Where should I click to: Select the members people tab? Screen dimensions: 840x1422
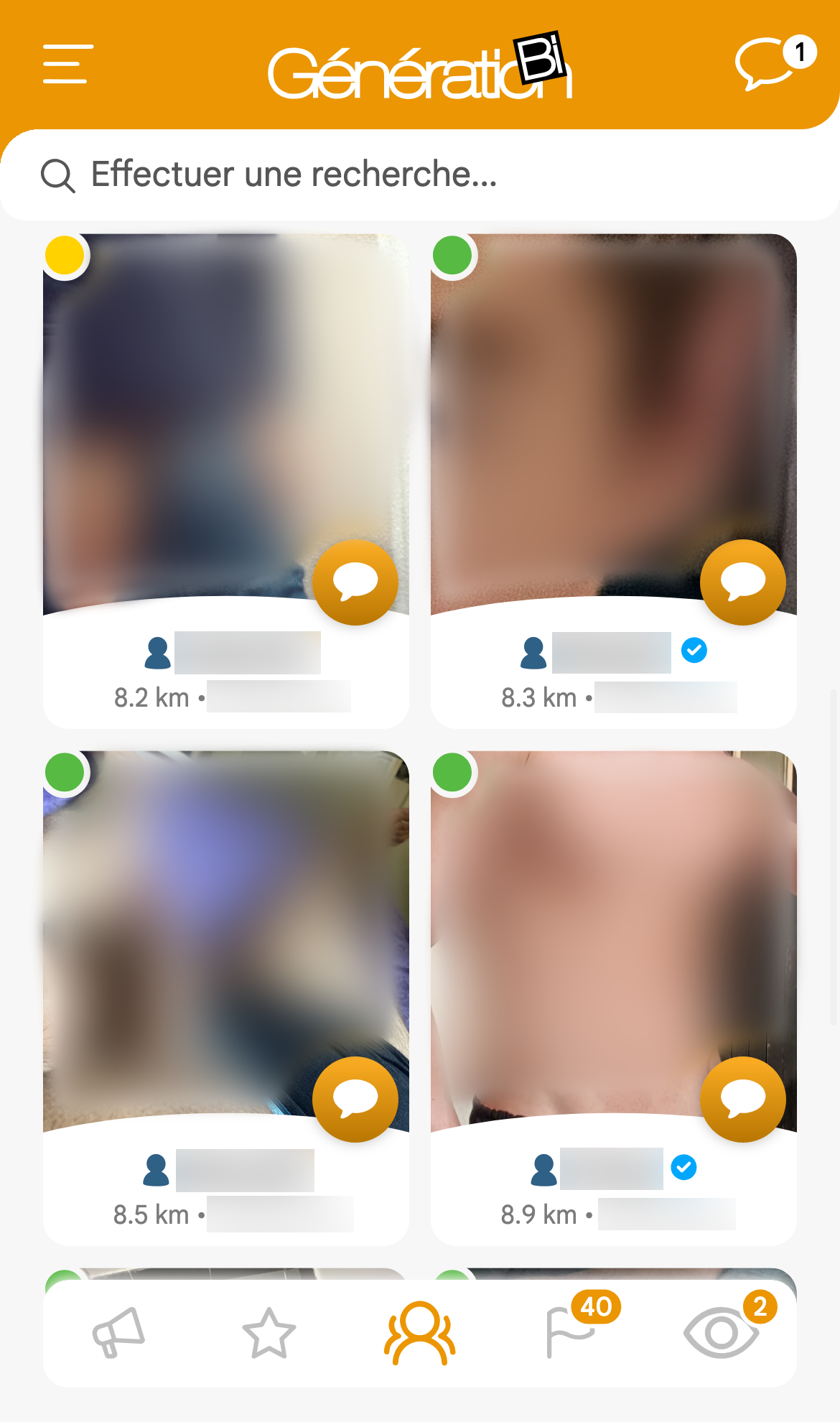[x=420, y=1333]
